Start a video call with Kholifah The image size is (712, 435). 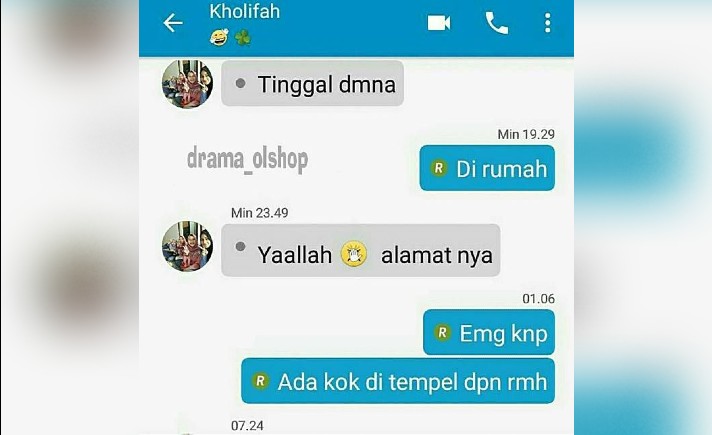[439, 23]
